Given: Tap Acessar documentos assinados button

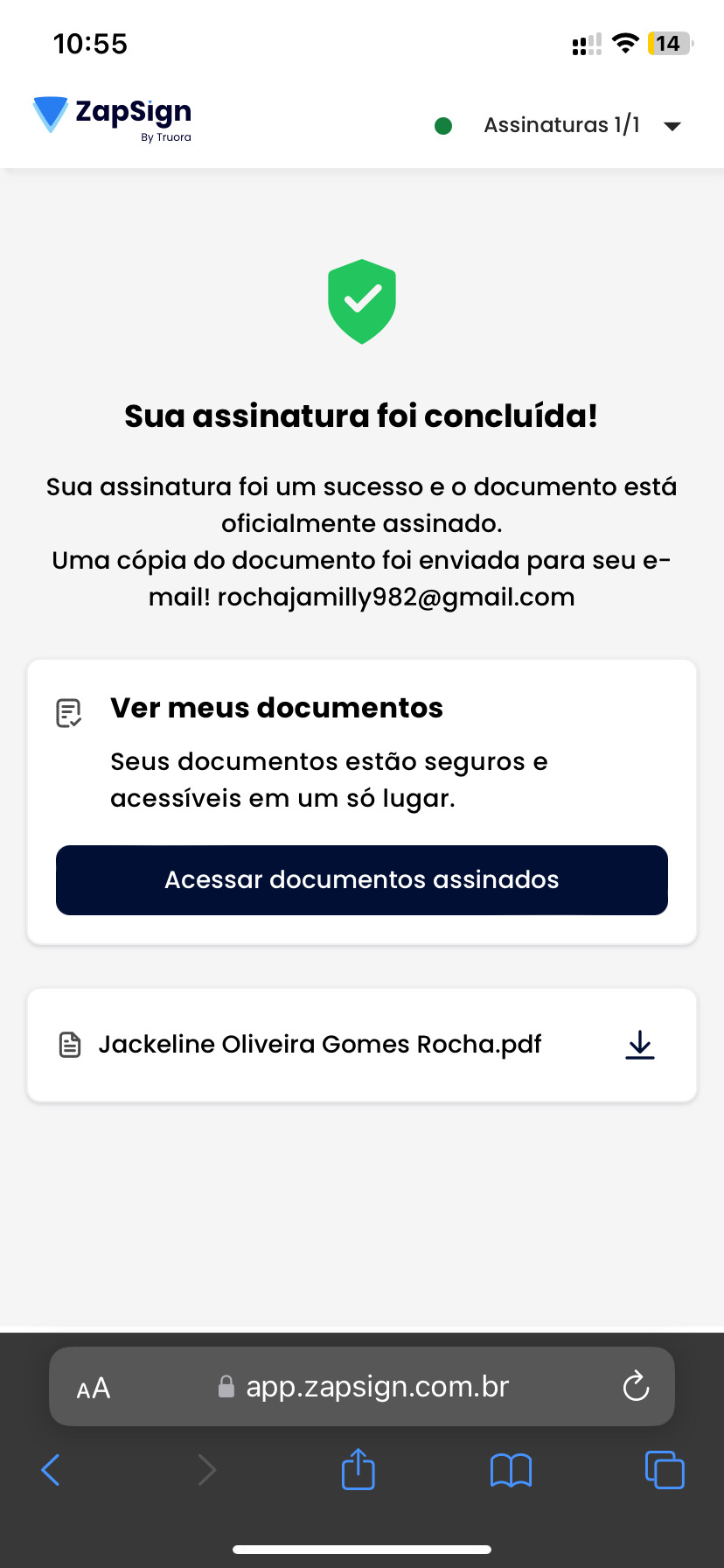Looking at the screenshot, I should pyautogui.click(x=362, y=880).
